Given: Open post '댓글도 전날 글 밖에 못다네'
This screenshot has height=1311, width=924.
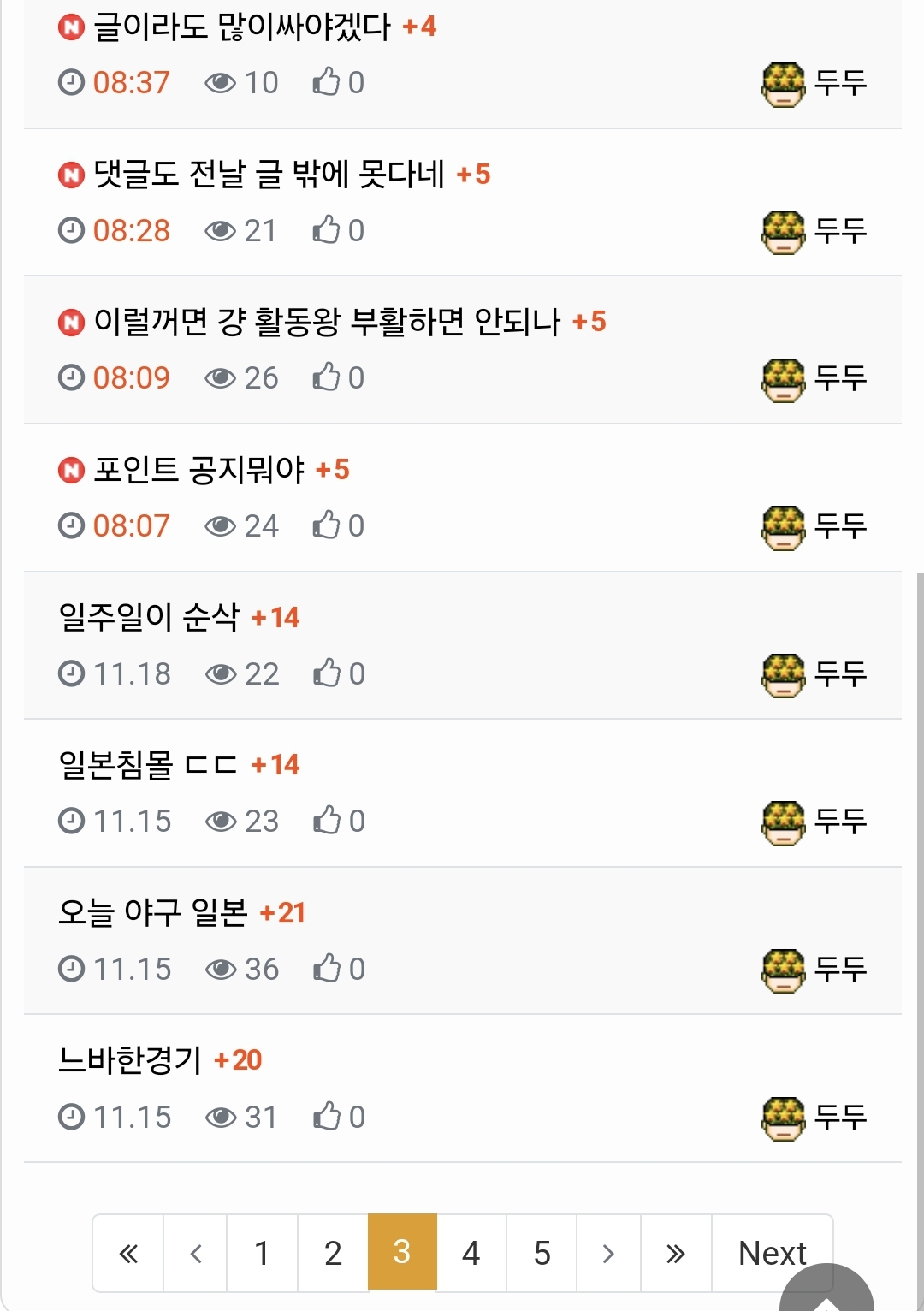Looking at the screenshot, I should [269, 175].
